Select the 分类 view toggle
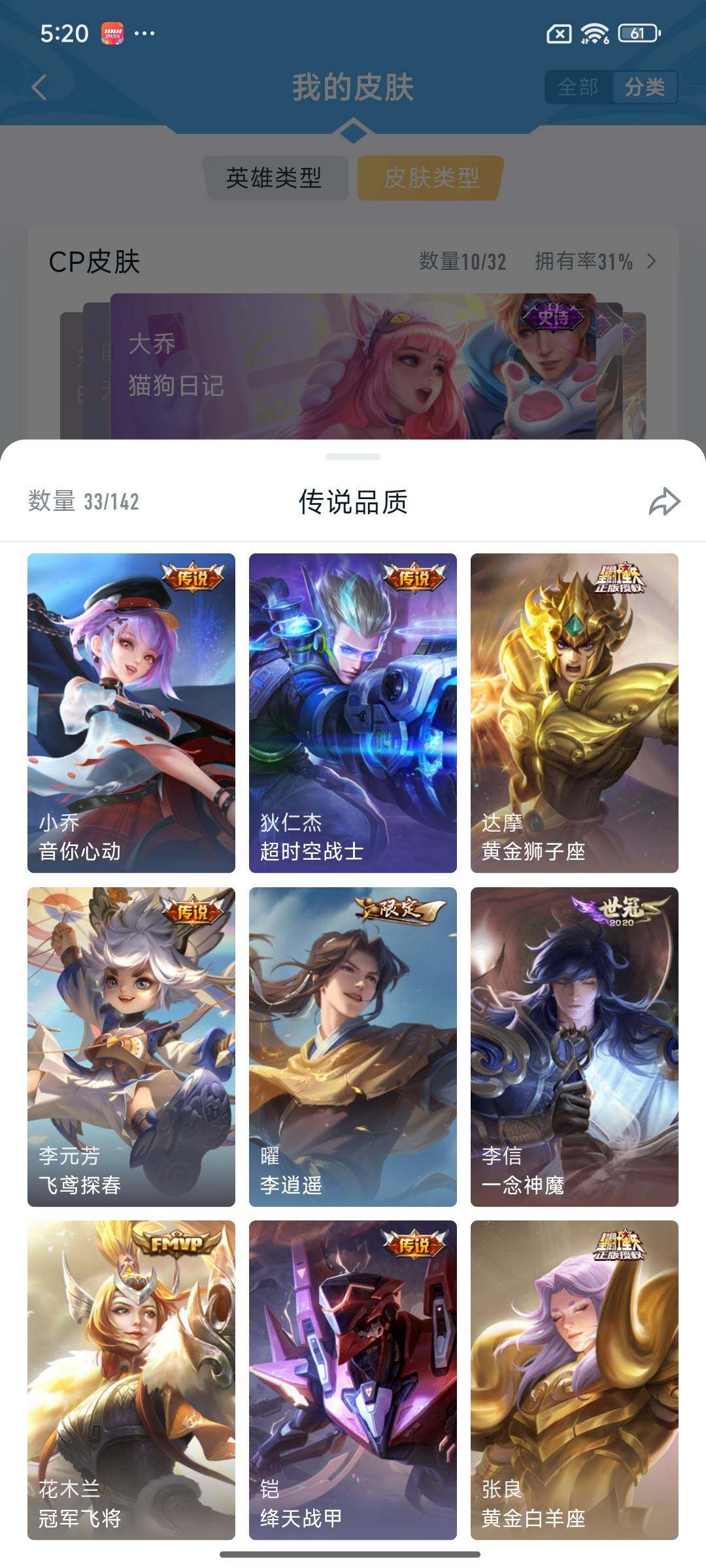The image size is (706, 1568). (644, 87)
